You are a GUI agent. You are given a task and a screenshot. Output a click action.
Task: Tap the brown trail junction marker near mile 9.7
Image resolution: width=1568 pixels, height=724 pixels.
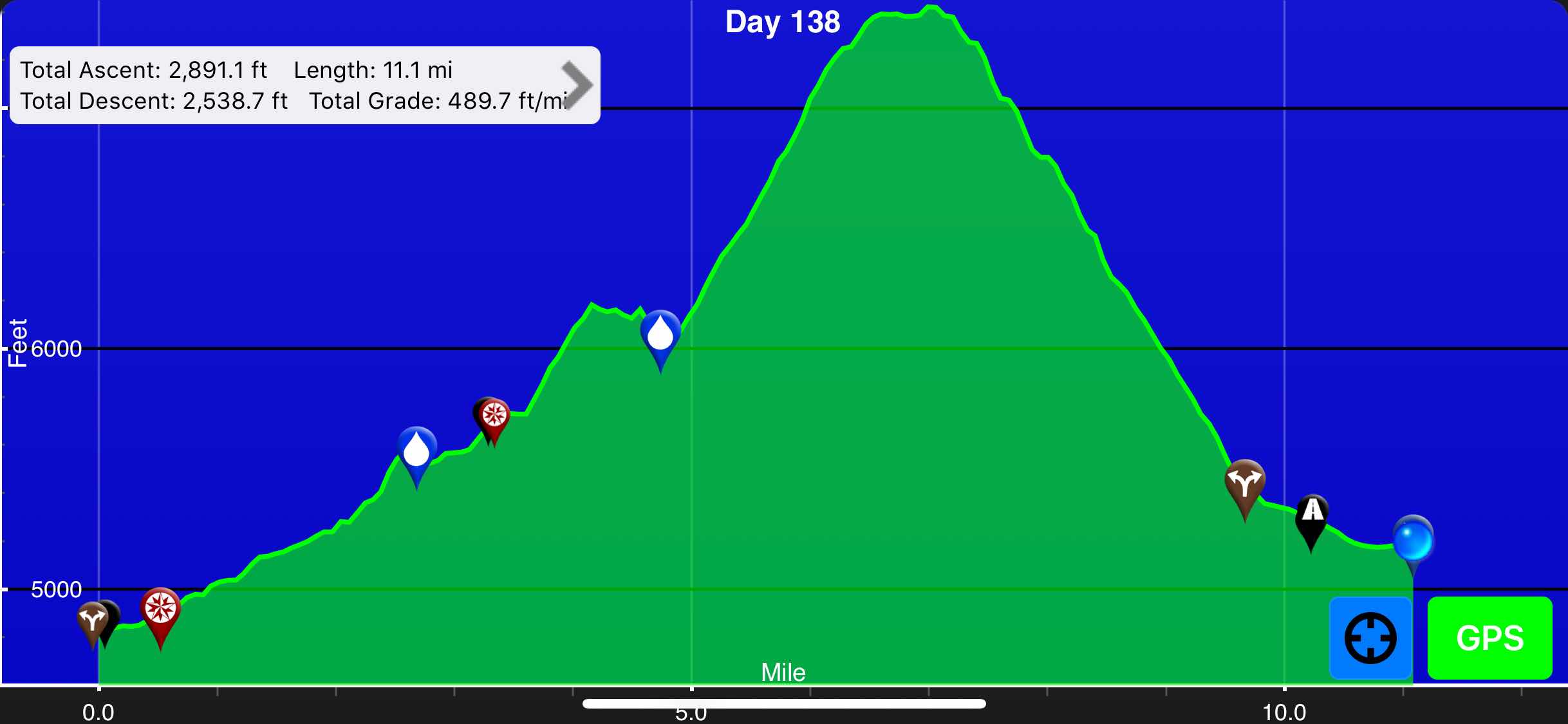(1244, 483)
